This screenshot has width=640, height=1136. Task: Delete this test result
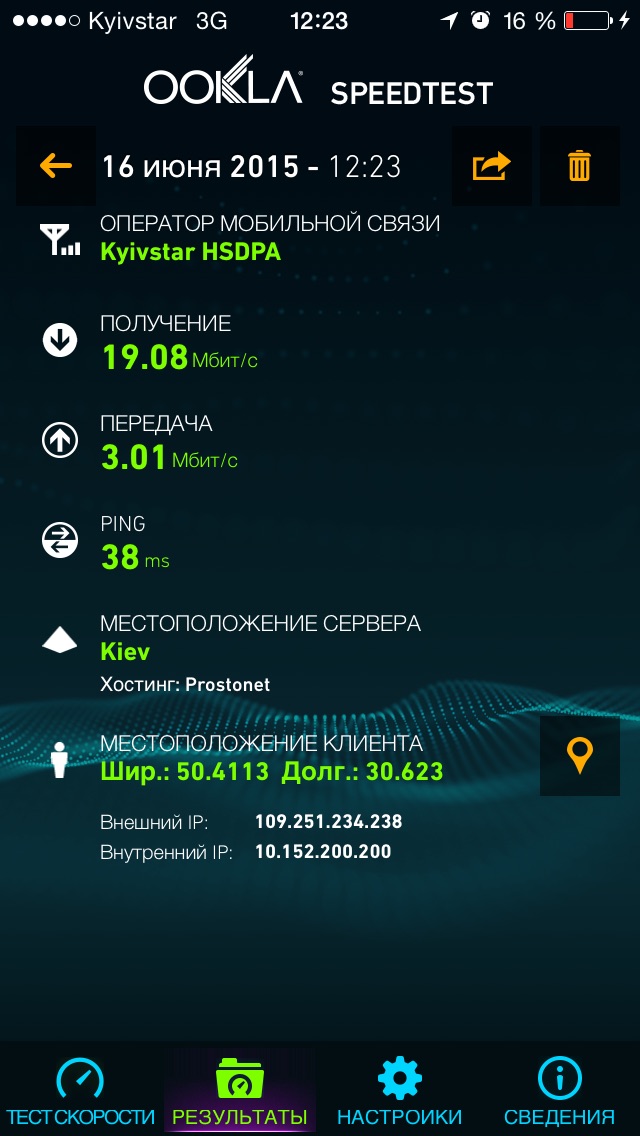(579, 166)
